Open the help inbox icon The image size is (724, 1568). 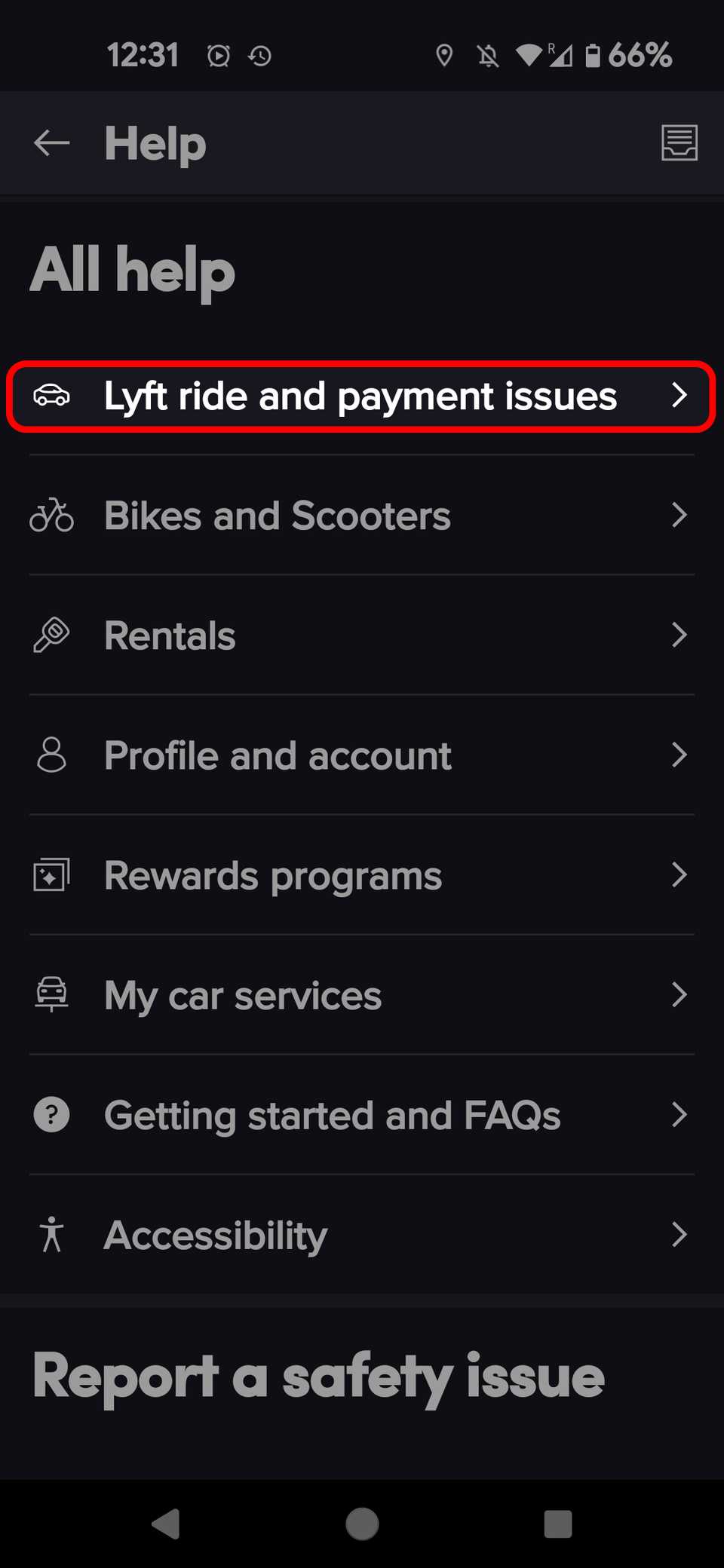pos(679,142)
